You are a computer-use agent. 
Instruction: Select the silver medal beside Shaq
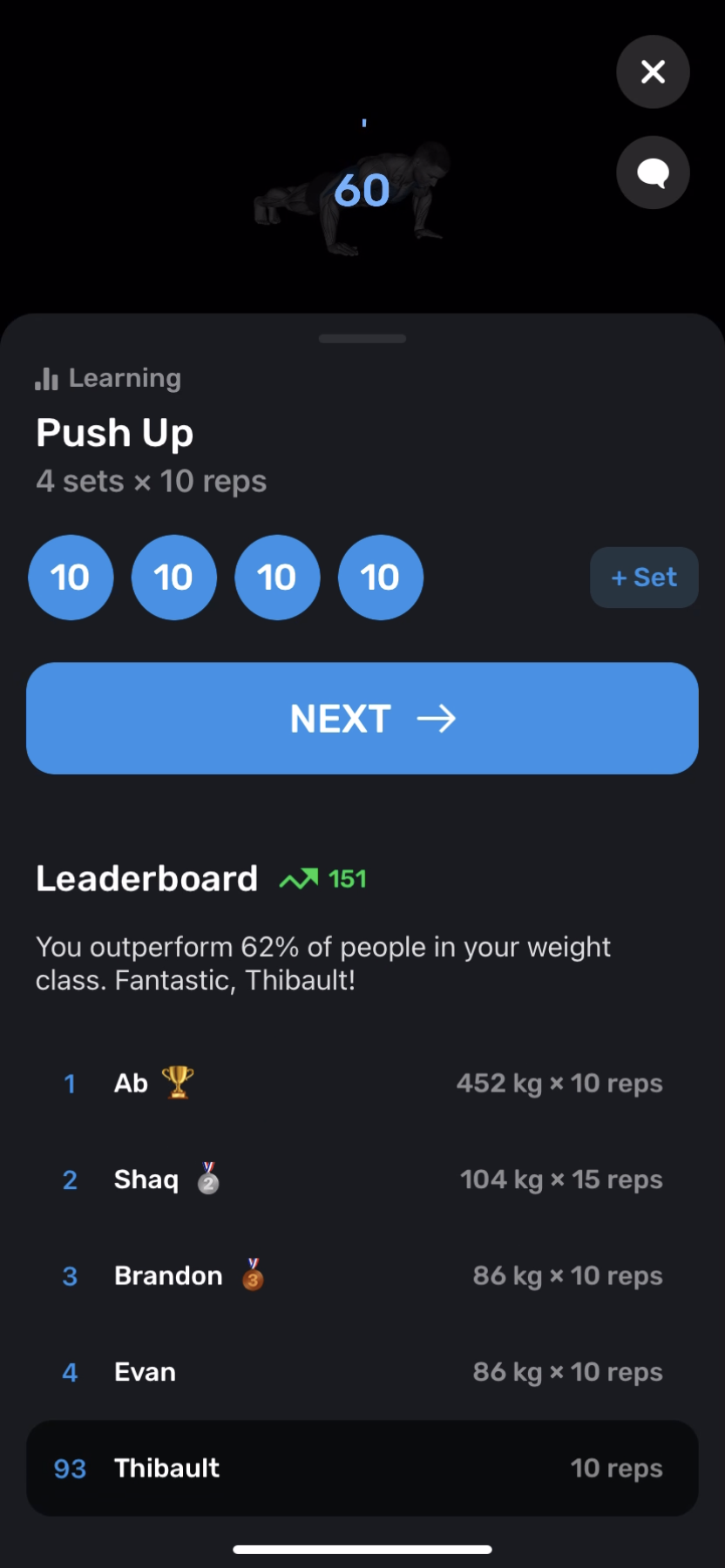(x=207, y=1179)
